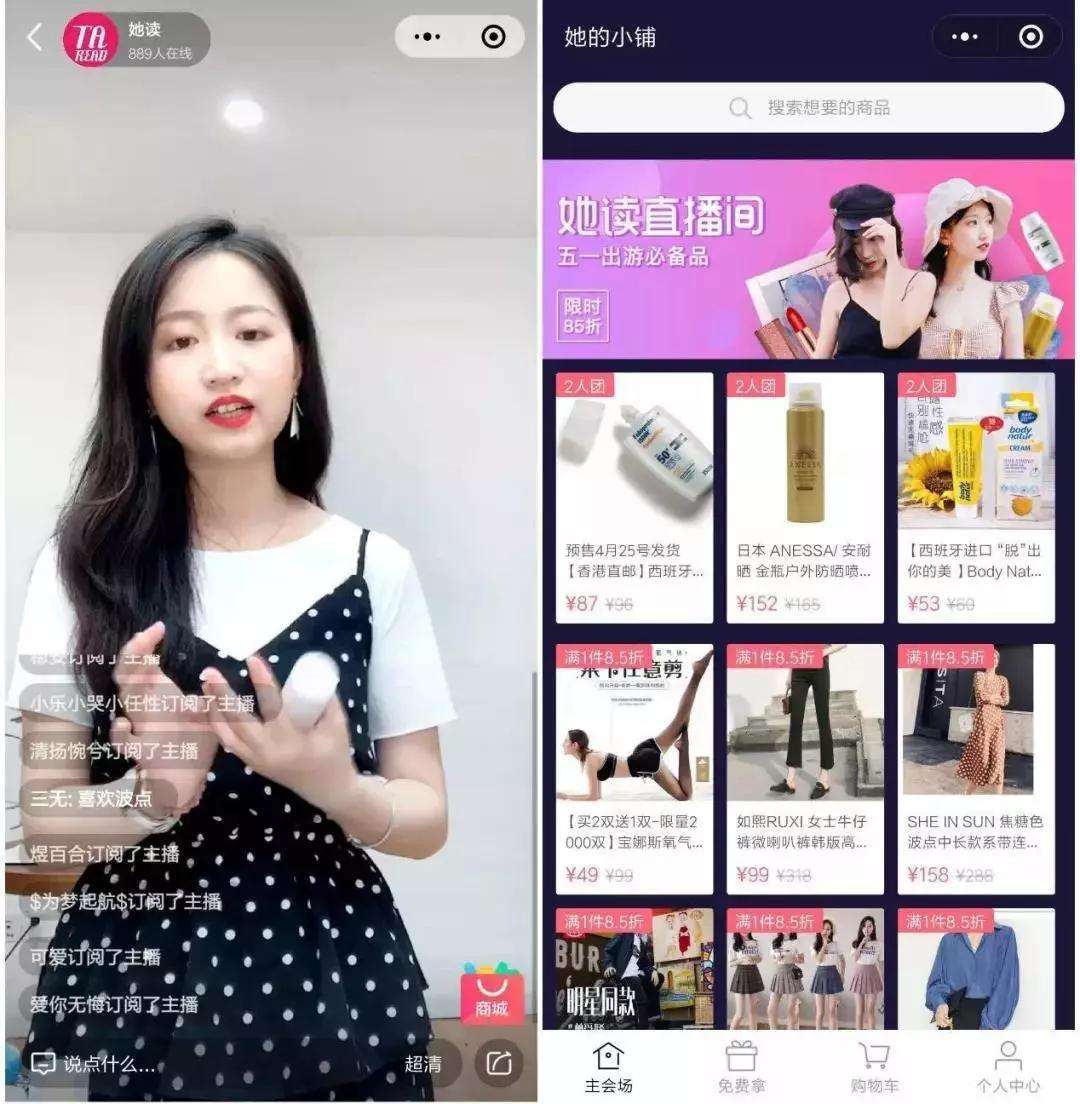Switch to the 主会场 tab

[608, 1066]
